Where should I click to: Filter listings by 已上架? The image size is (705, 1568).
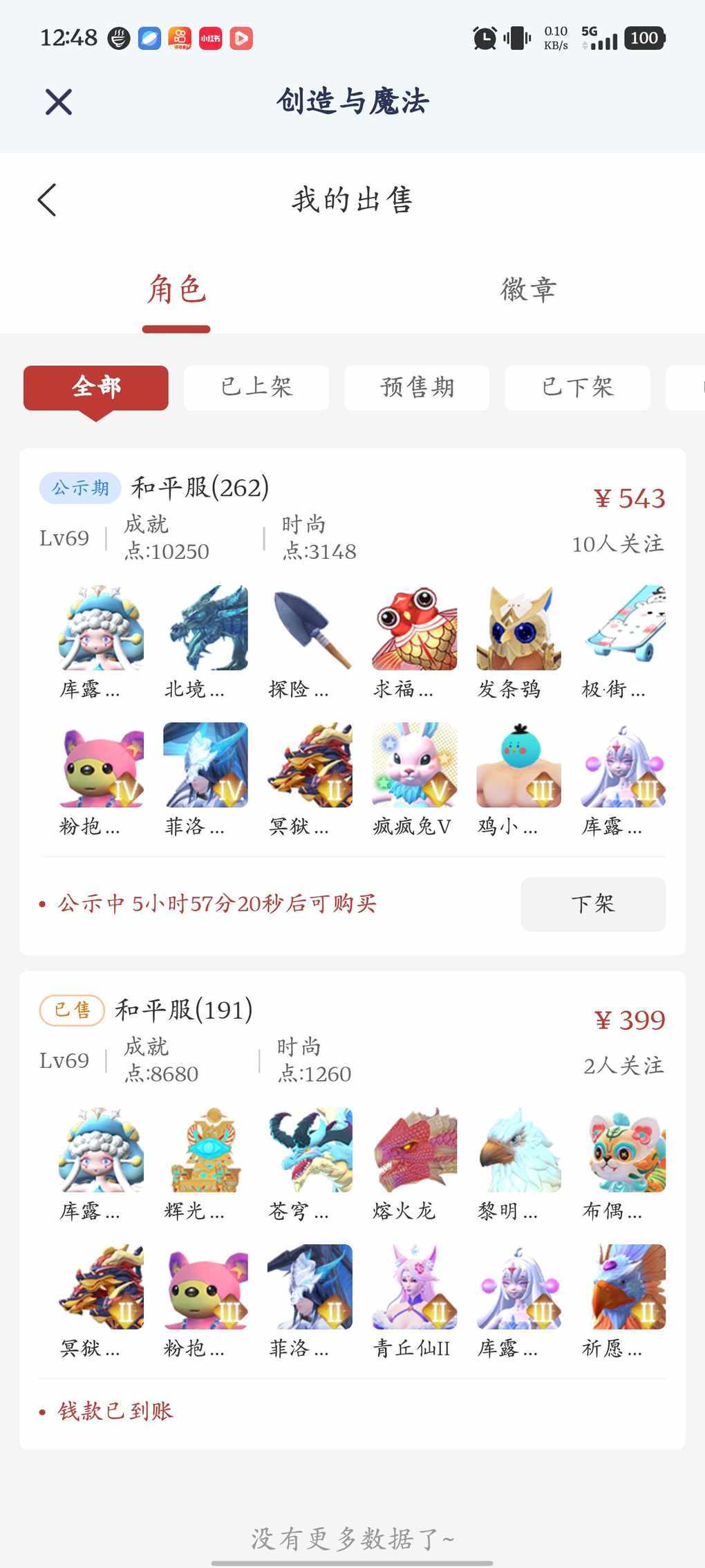tap(256, 387)
